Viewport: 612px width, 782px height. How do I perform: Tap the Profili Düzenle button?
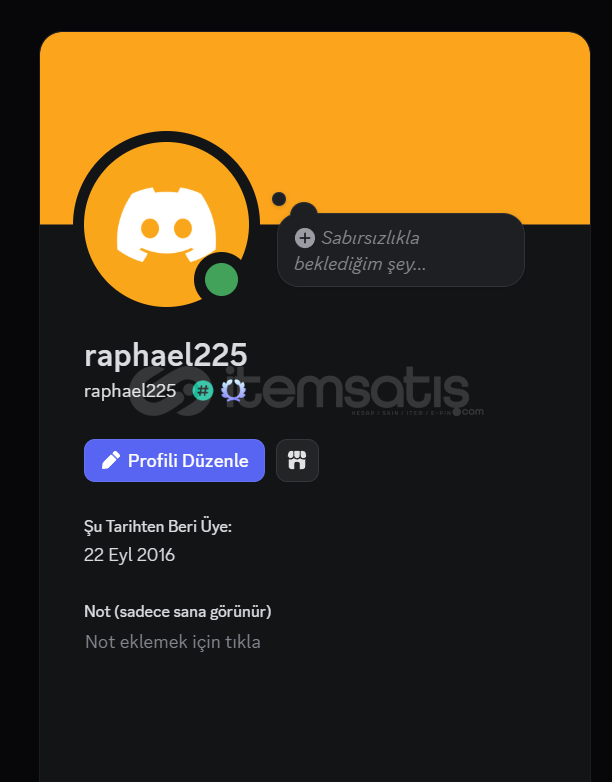(x=174, y=460)
